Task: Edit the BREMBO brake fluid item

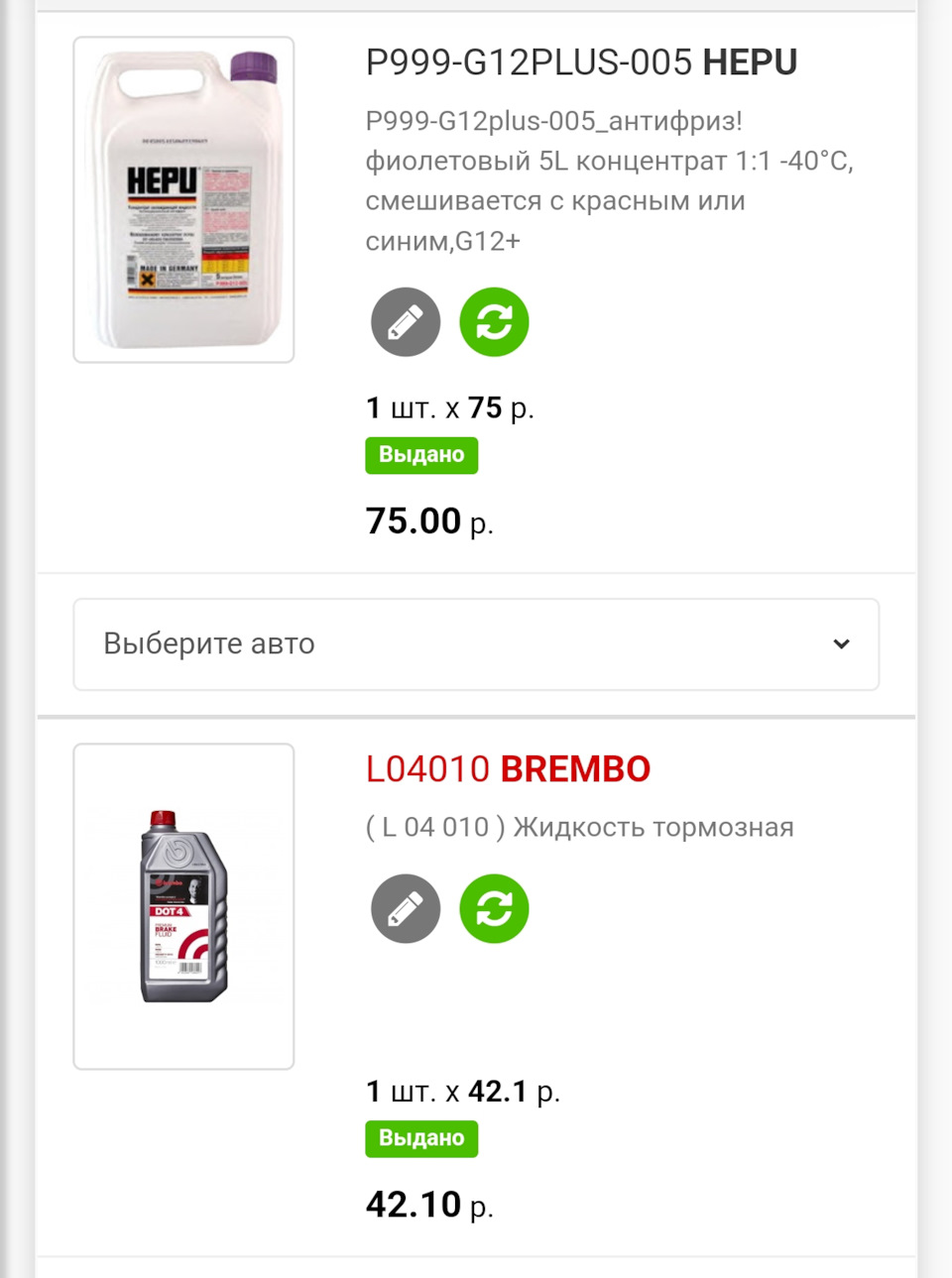Action: pos(406,909)
